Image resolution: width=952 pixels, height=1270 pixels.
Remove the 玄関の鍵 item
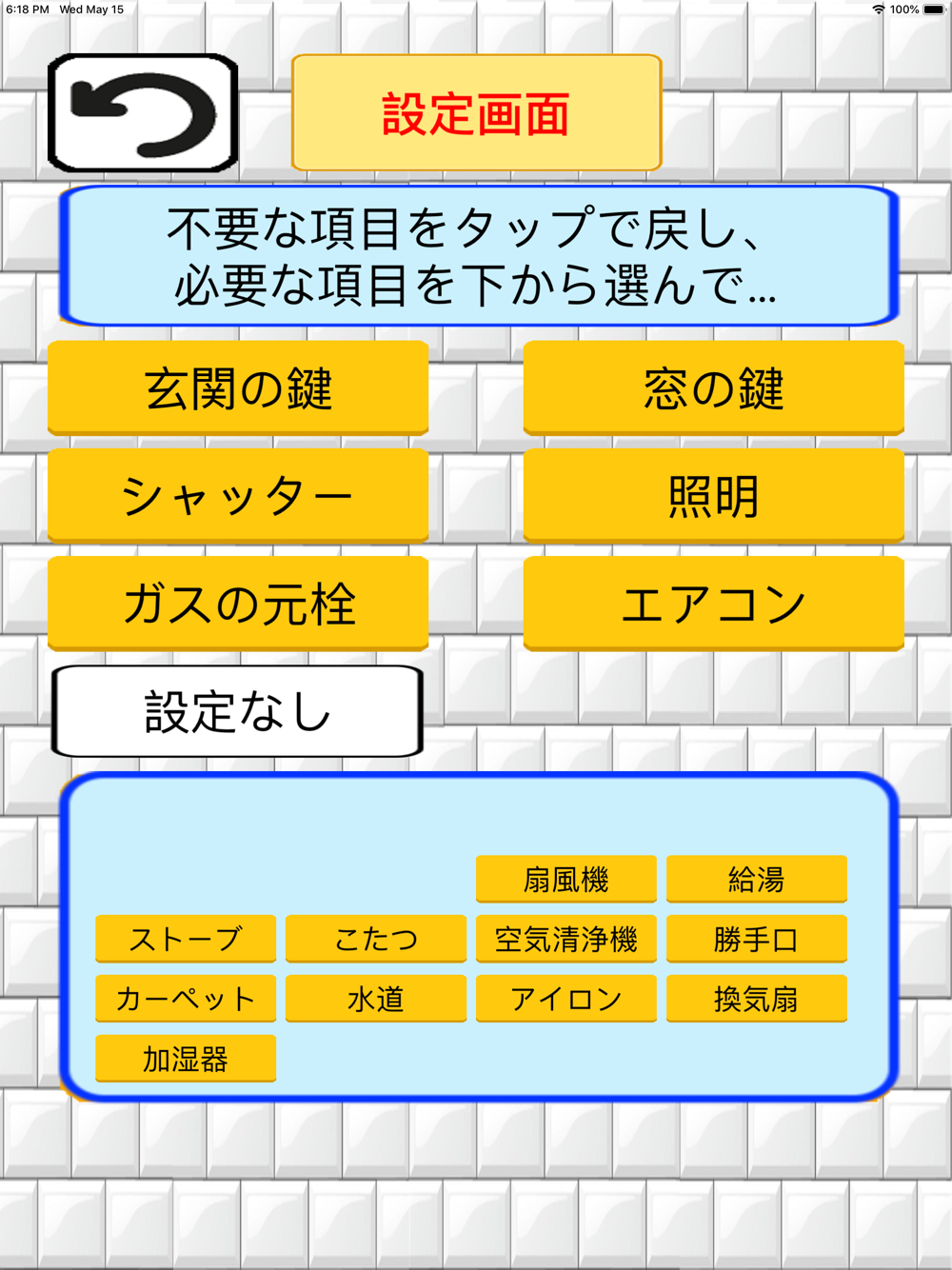tap(238, 388)
